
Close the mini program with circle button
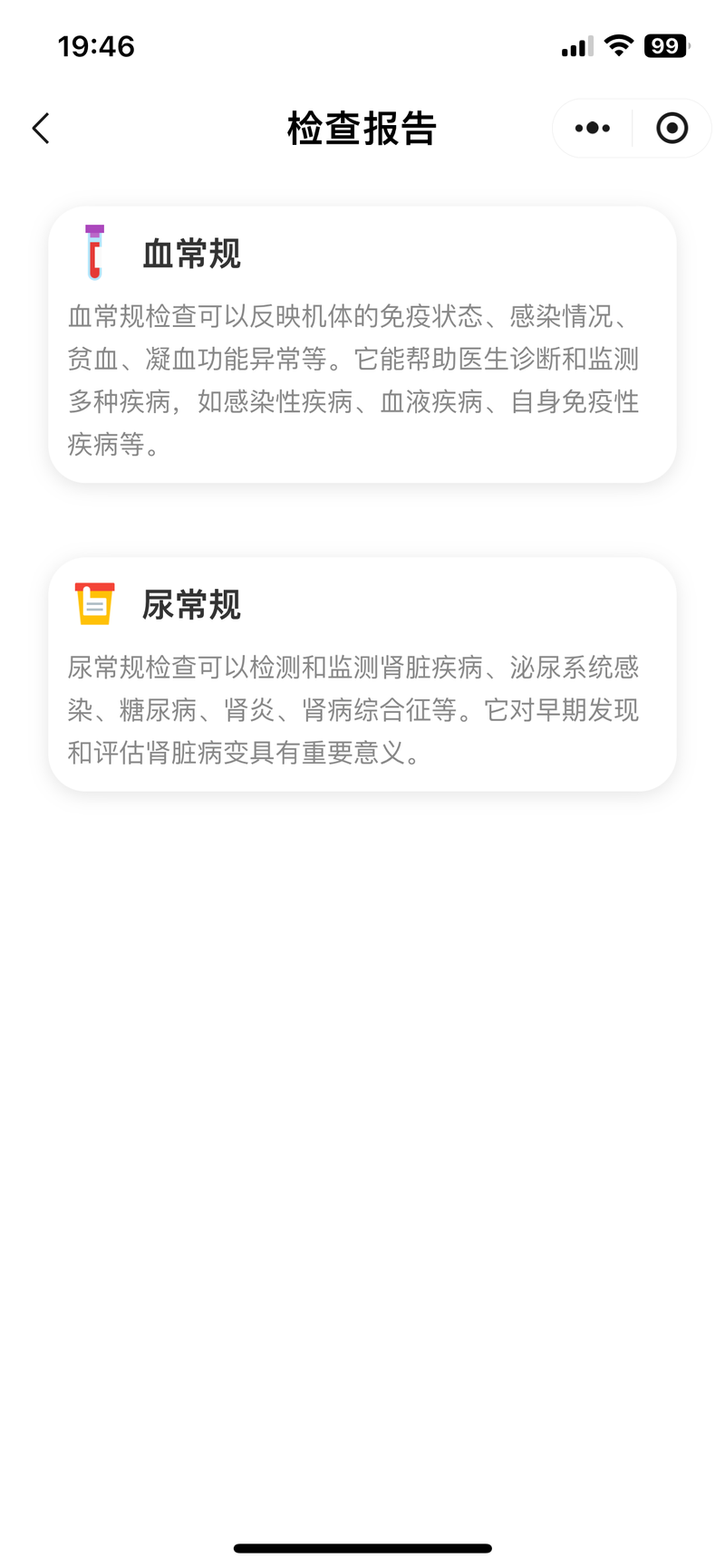pyautogui.click(x=672, y=129)
